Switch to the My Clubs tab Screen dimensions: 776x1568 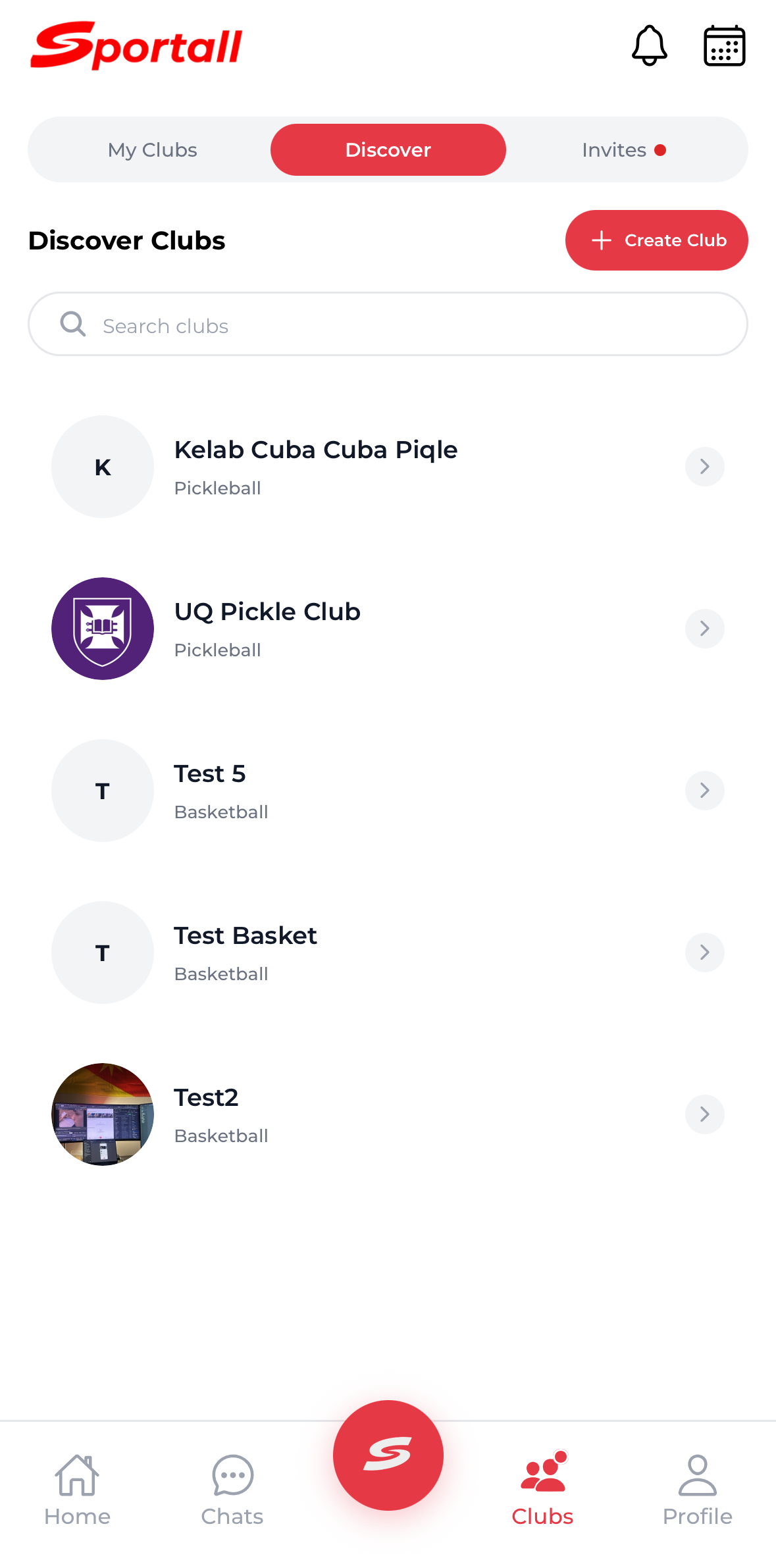tap(152, 149)
